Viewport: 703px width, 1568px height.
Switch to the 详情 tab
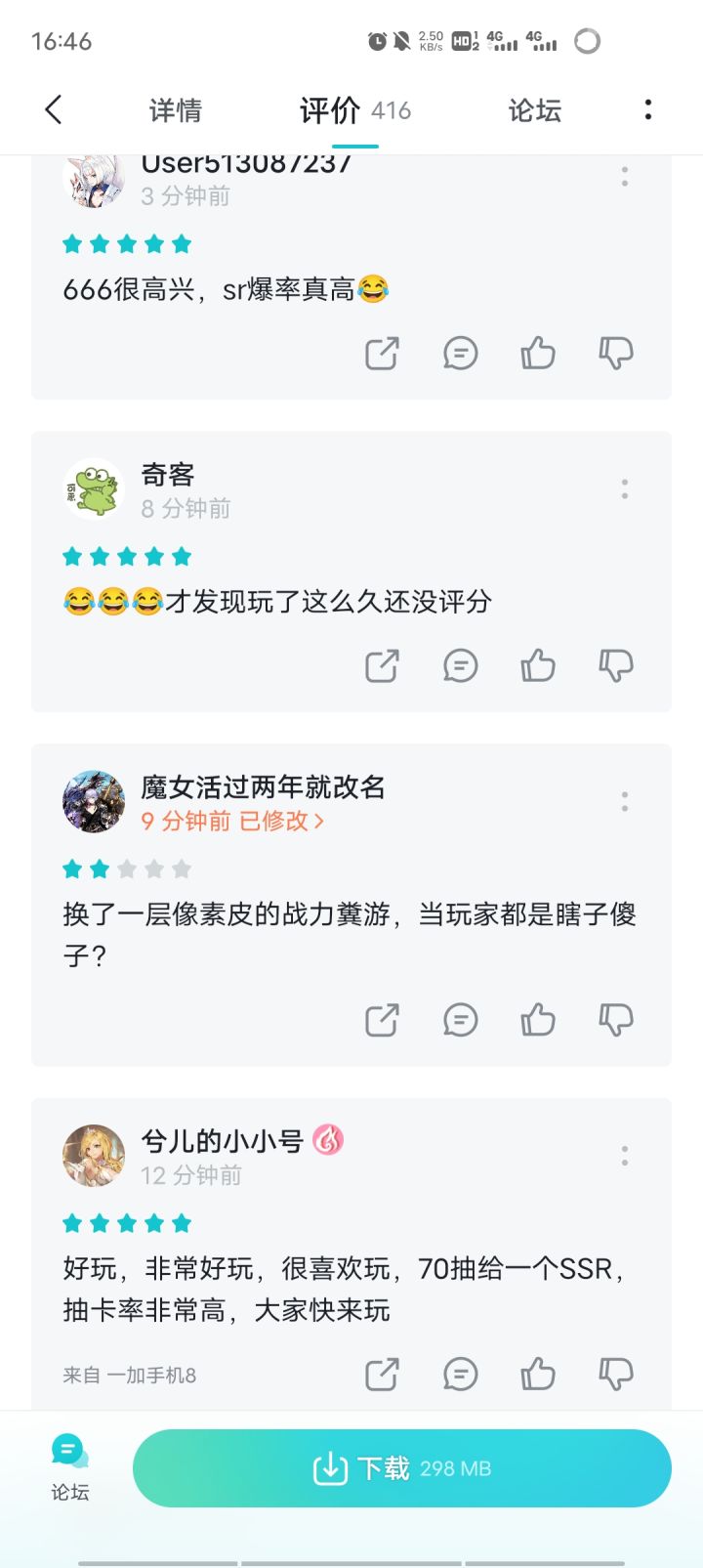(x=176, y=110)
